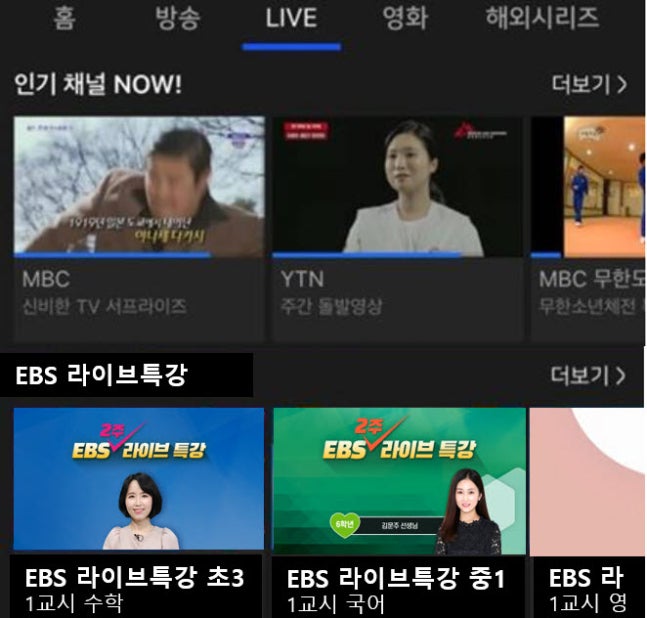Select the LIVE tab
The width and height of the screenshot is (647, 618).
(x=291, y=18)
